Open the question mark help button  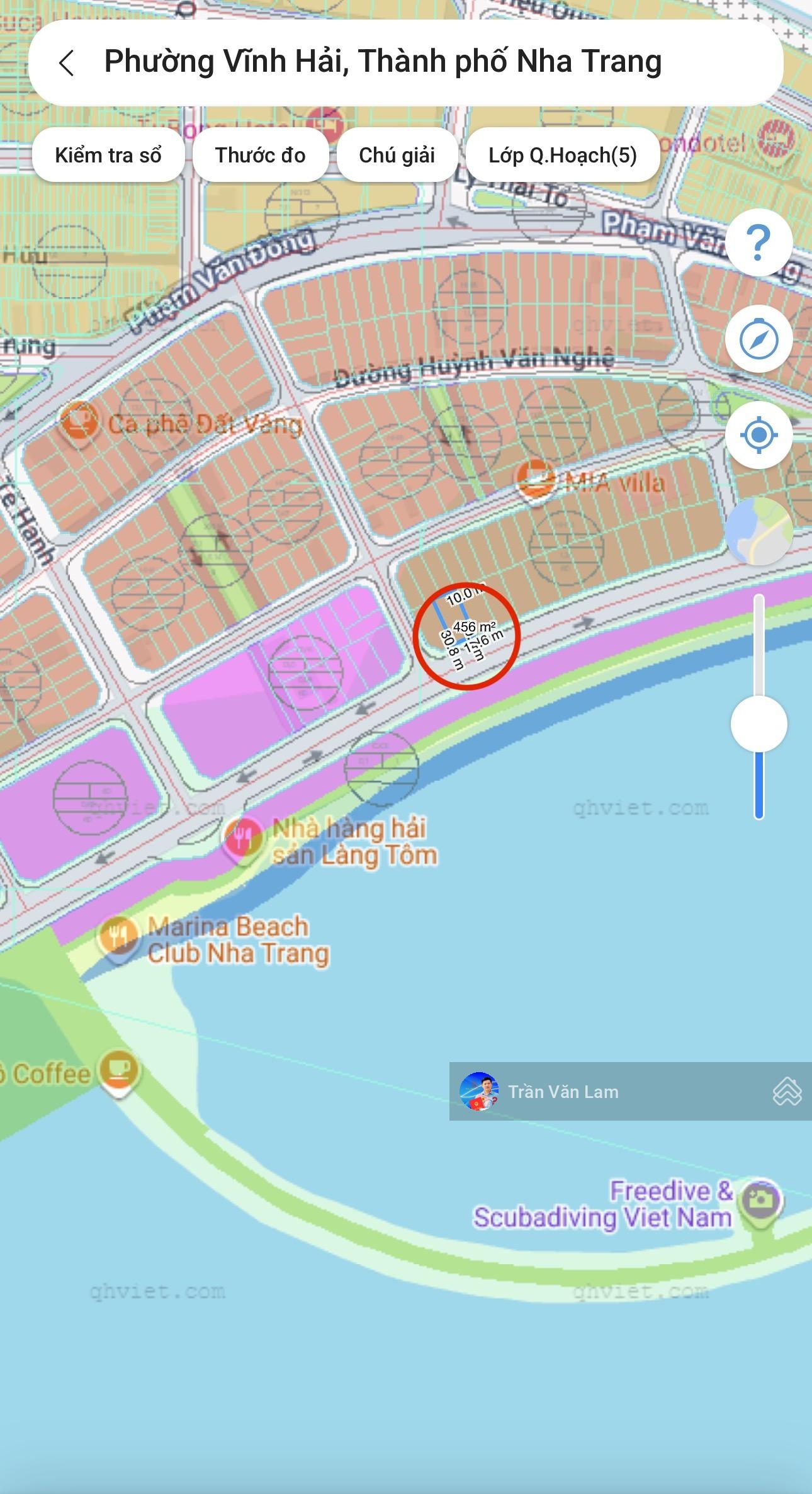tap(758, 242)
